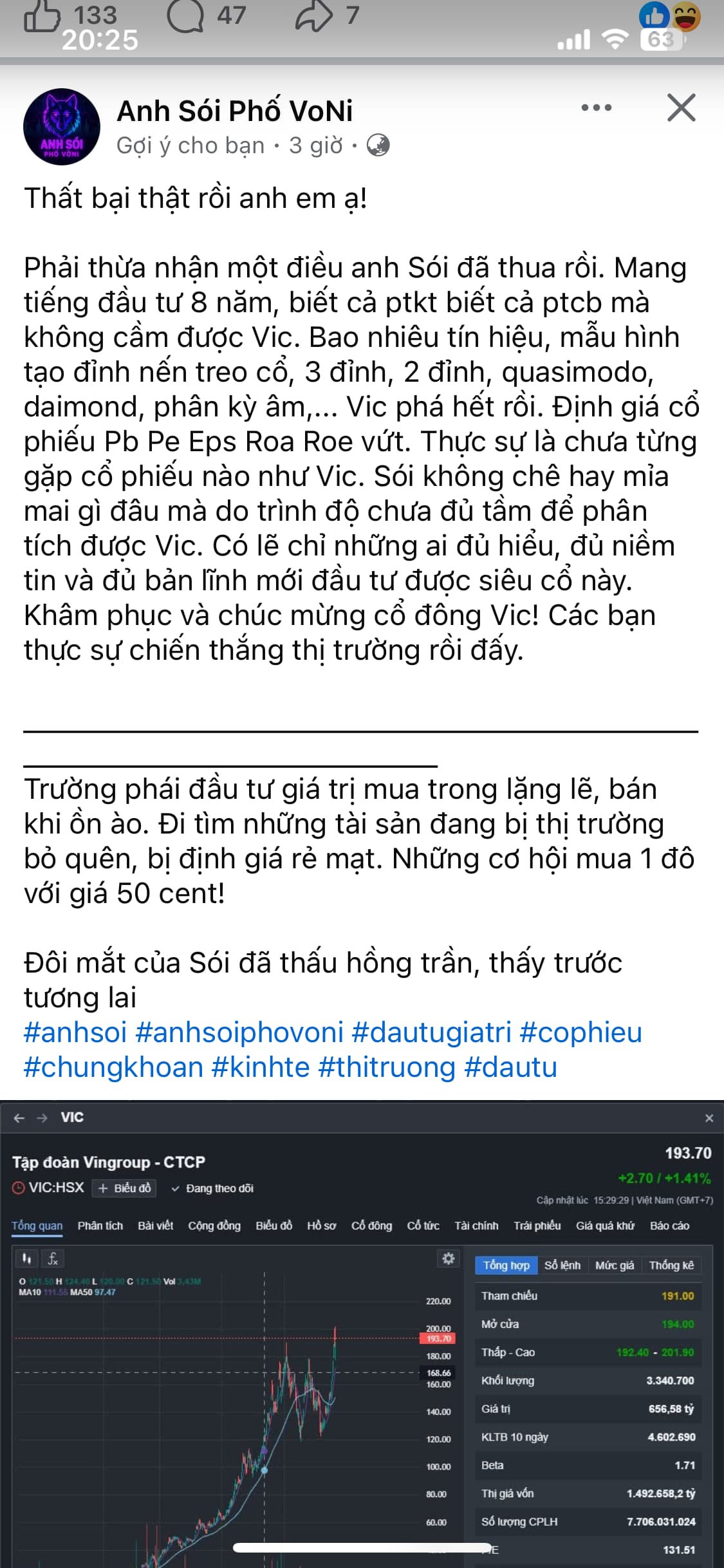Open the #anhsoiphovoni hashtag
This screenshot has height=1568, width=724.
(239, 1032)
